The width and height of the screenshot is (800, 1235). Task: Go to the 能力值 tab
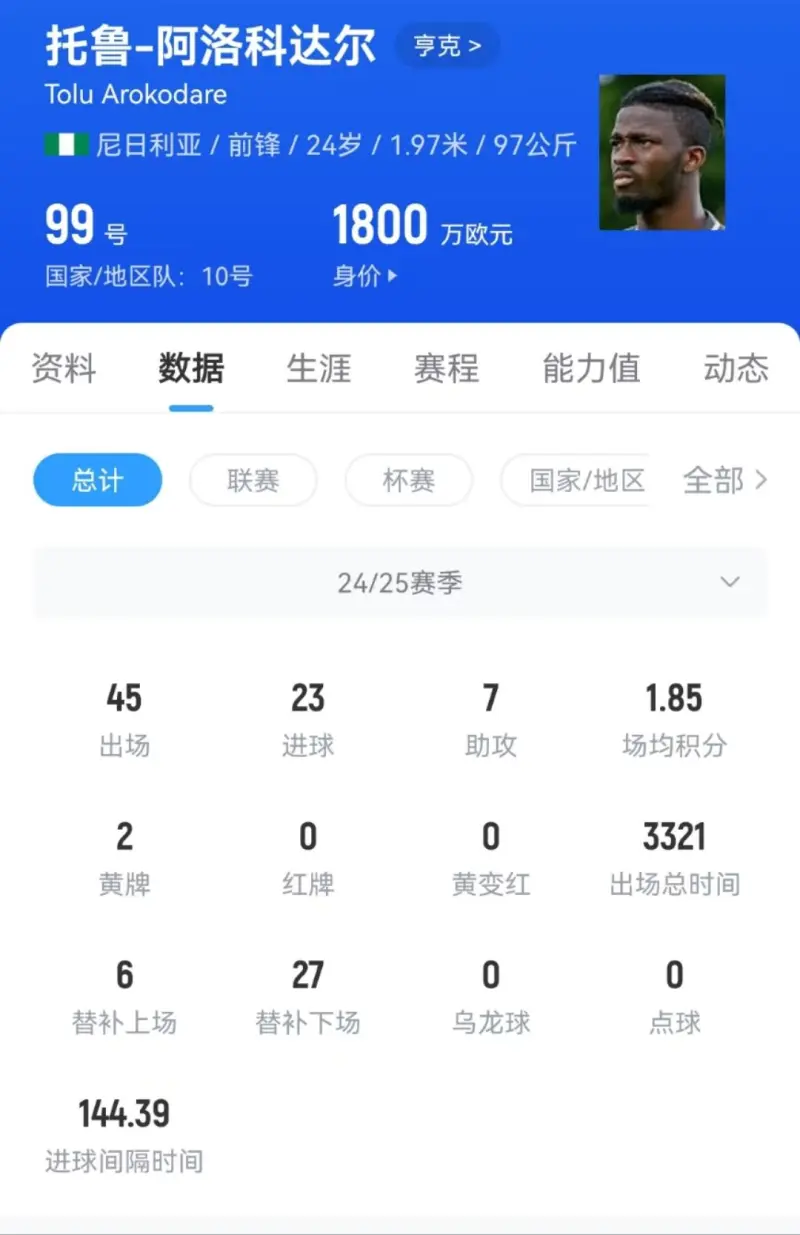click(591, 368)
